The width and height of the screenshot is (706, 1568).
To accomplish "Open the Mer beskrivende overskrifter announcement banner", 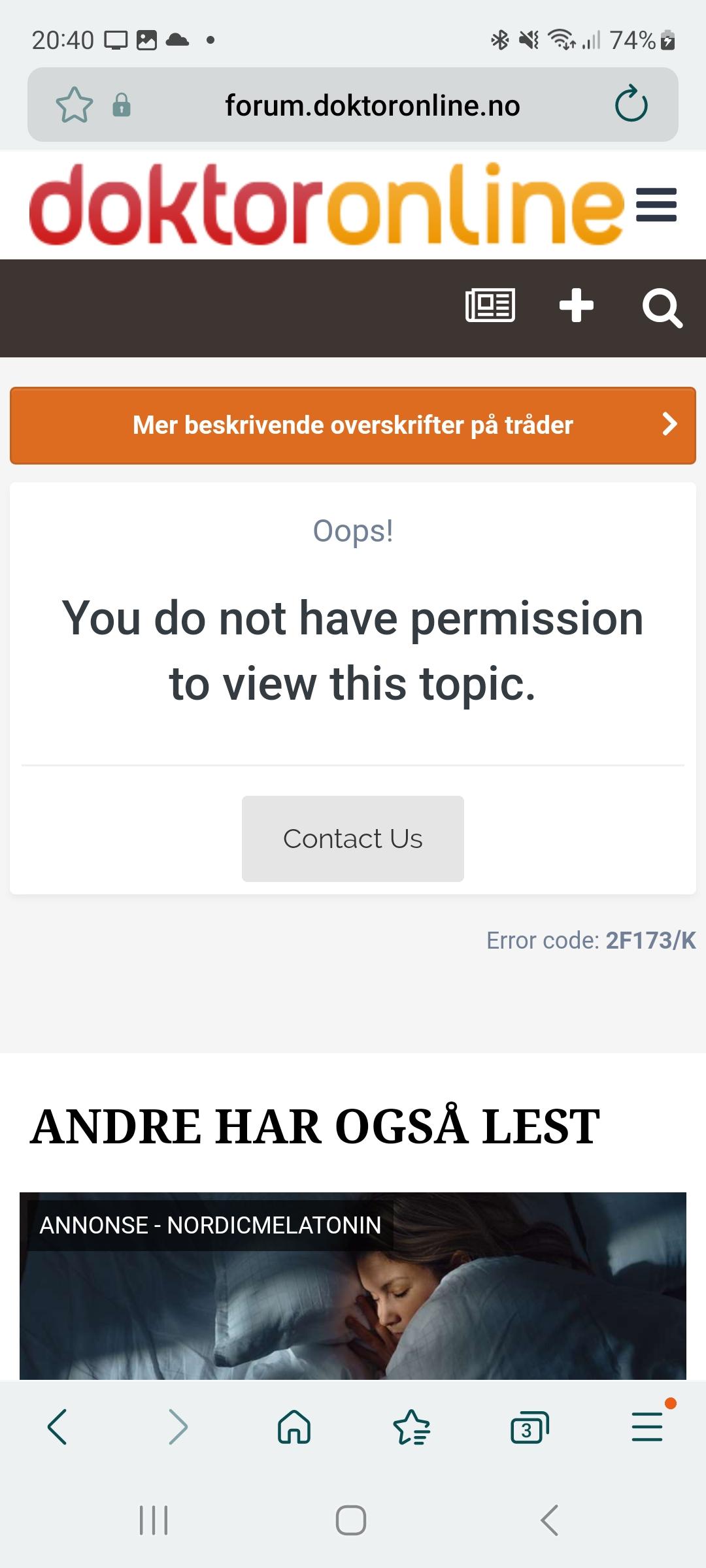I will (x=353, y=425).
